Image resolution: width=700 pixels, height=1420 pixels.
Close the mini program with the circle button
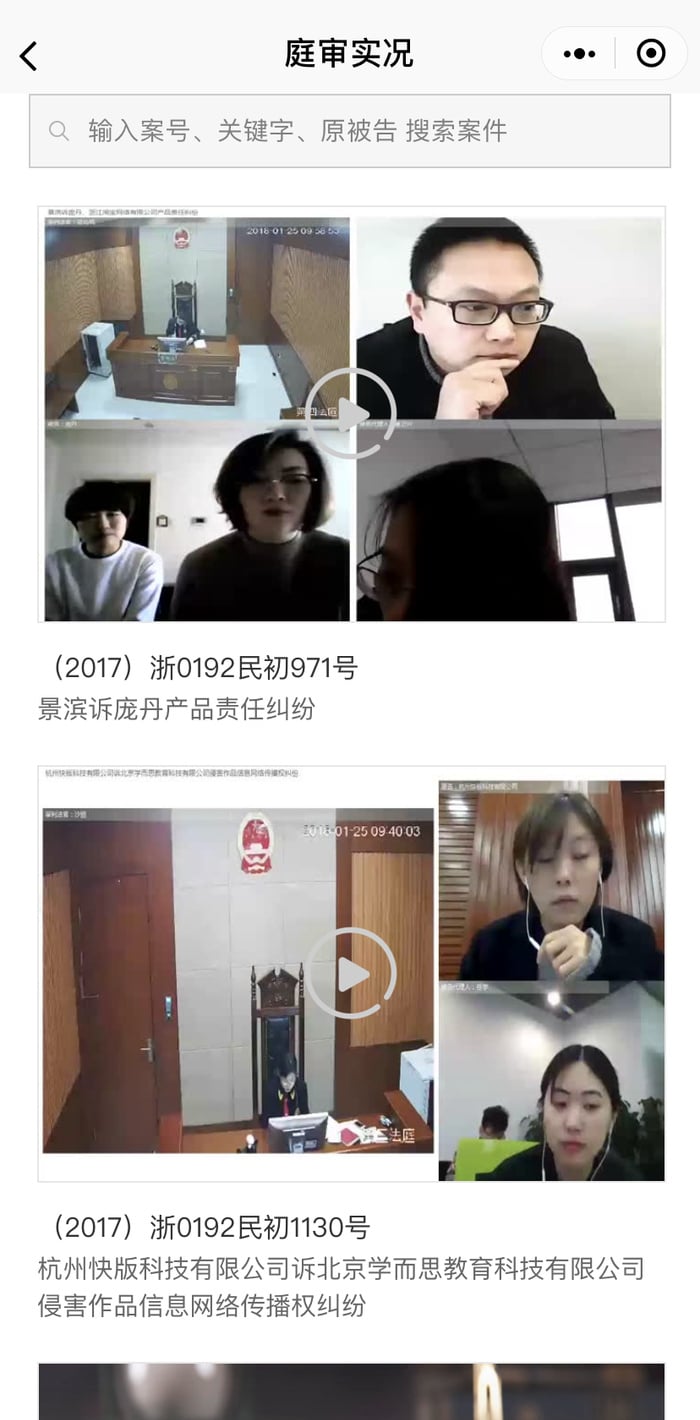(x=651, y=54)
